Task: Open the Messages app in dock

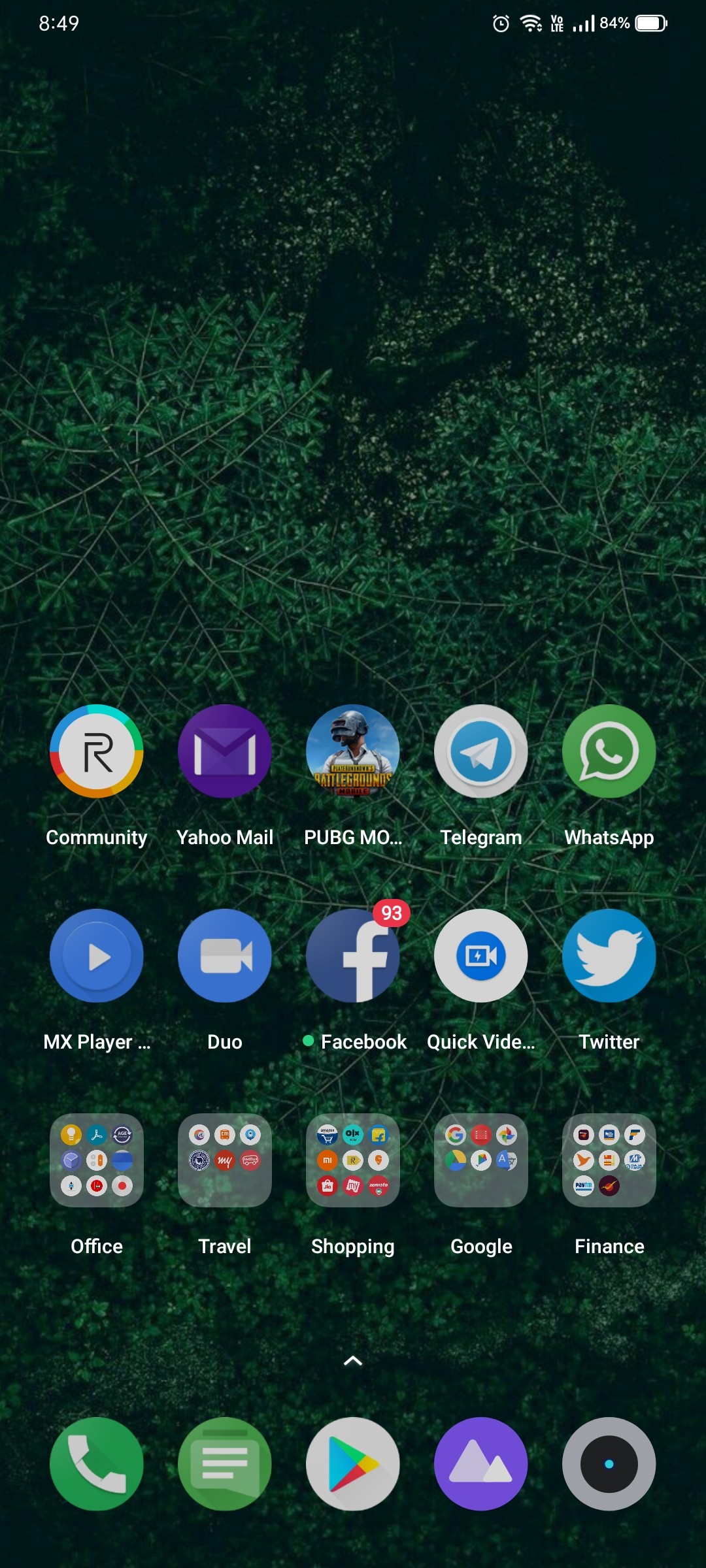Action: tap(225, 1464)
